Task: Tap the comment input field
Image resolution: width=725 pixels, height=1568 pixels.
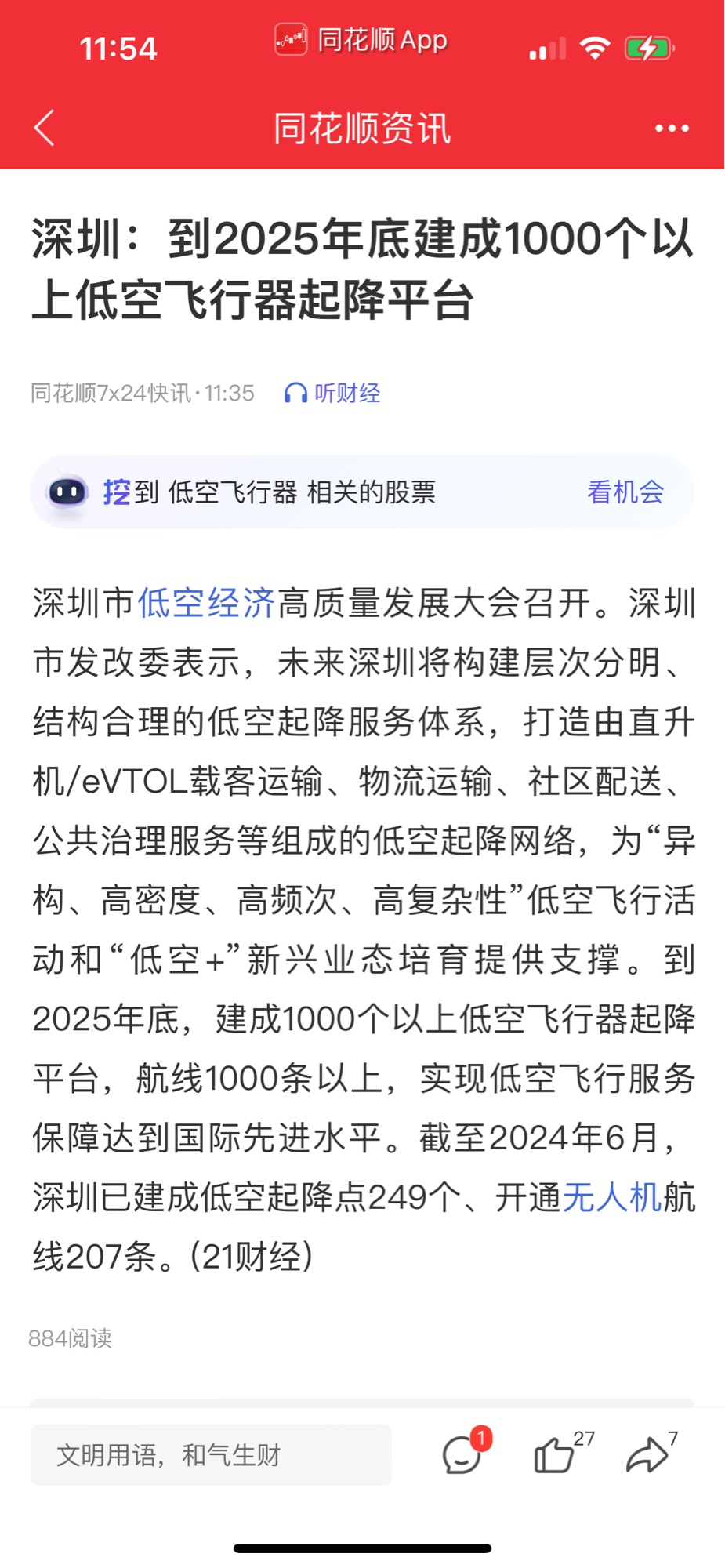Action: [212, 1455]
